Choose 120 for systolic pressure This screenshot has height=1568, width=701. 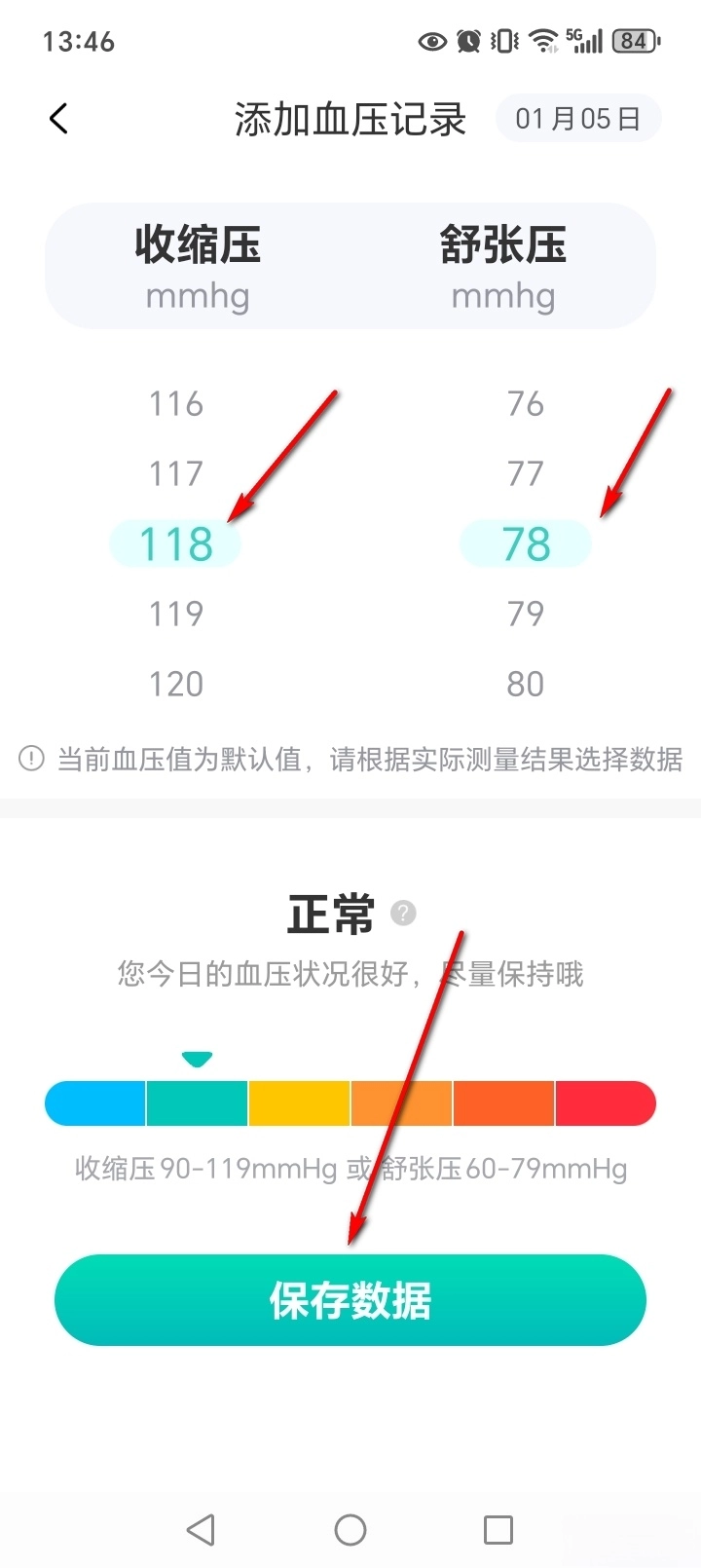(x=175, y=685)
